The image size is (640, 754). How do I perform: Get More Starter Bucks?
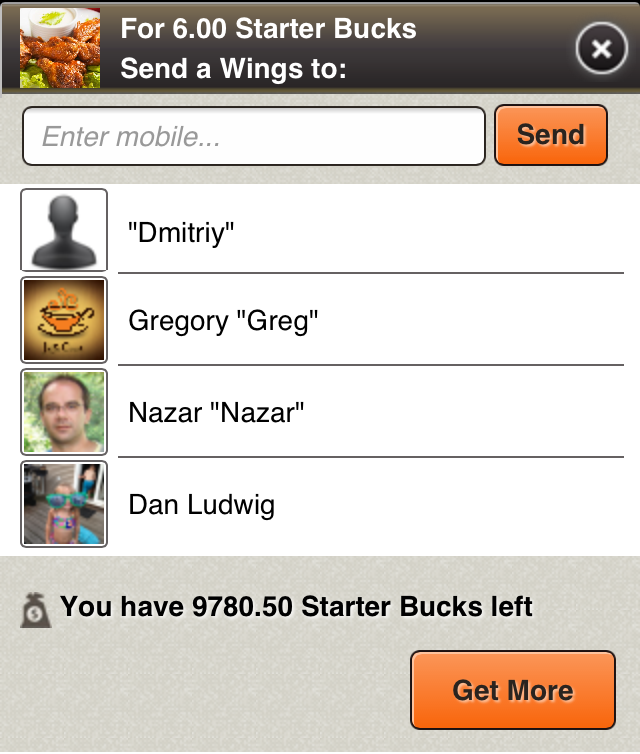click(513, 690)
